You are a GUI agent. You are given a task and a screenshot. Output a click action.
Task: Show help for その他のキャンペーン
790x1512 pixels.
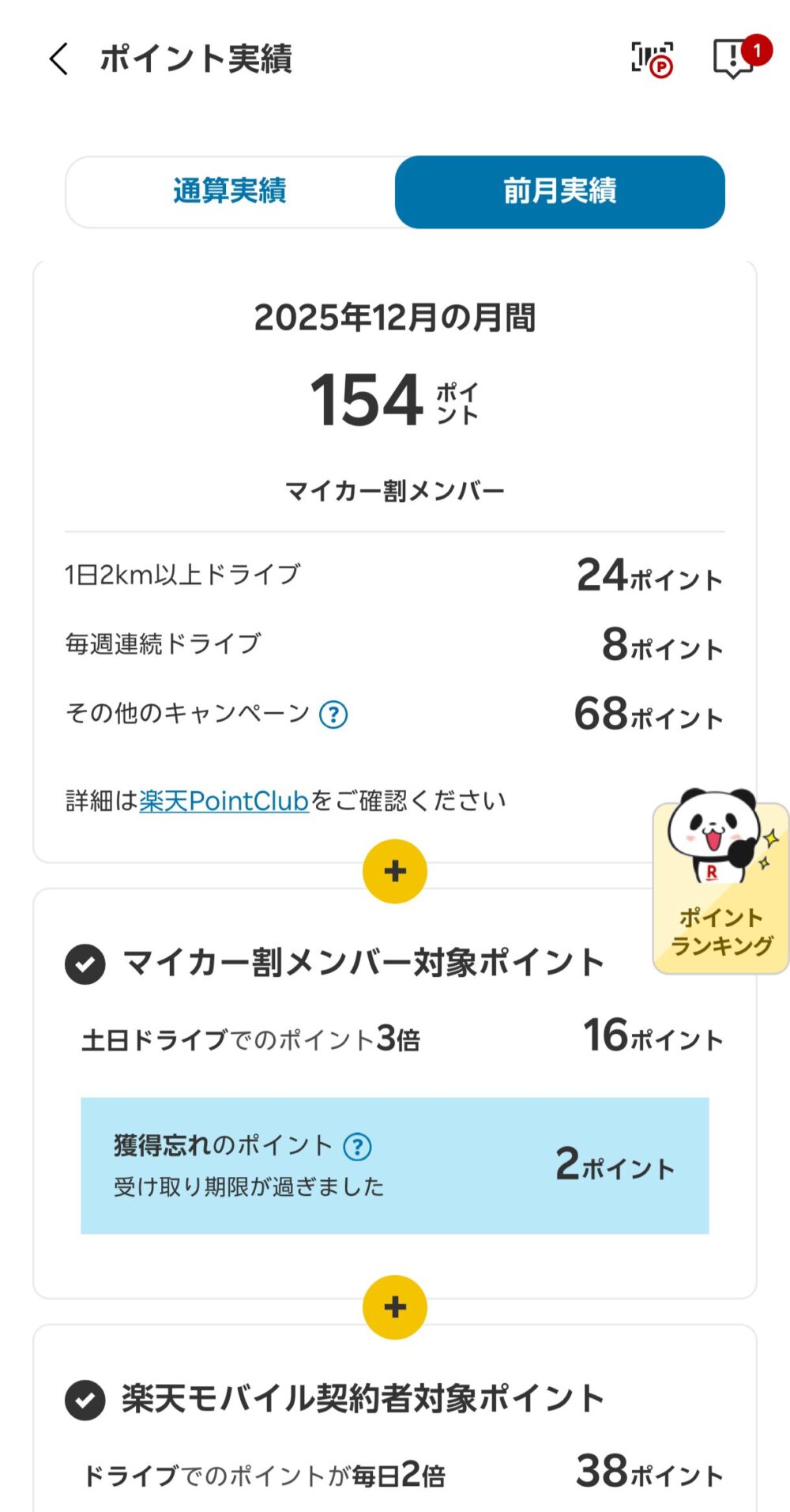[x=333, y=715]
